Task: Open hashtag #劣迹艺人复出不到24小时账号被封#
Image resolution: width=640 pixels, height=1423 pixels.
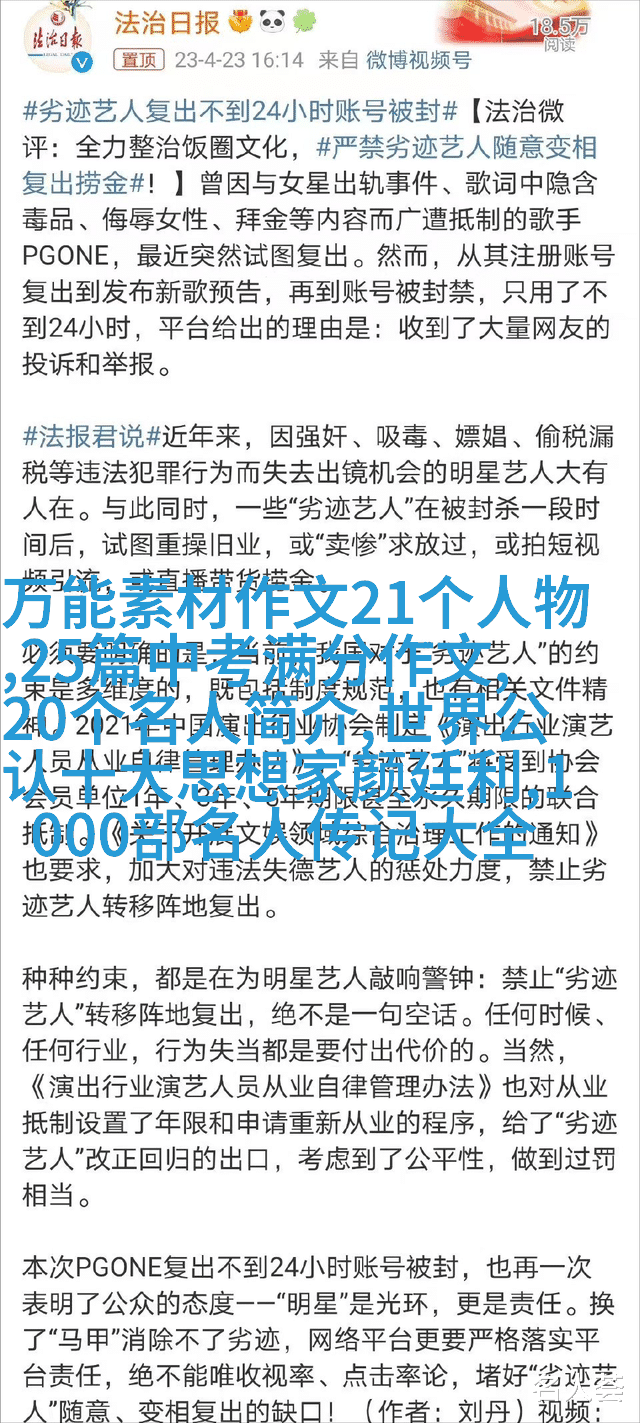Action: point(241,111)
